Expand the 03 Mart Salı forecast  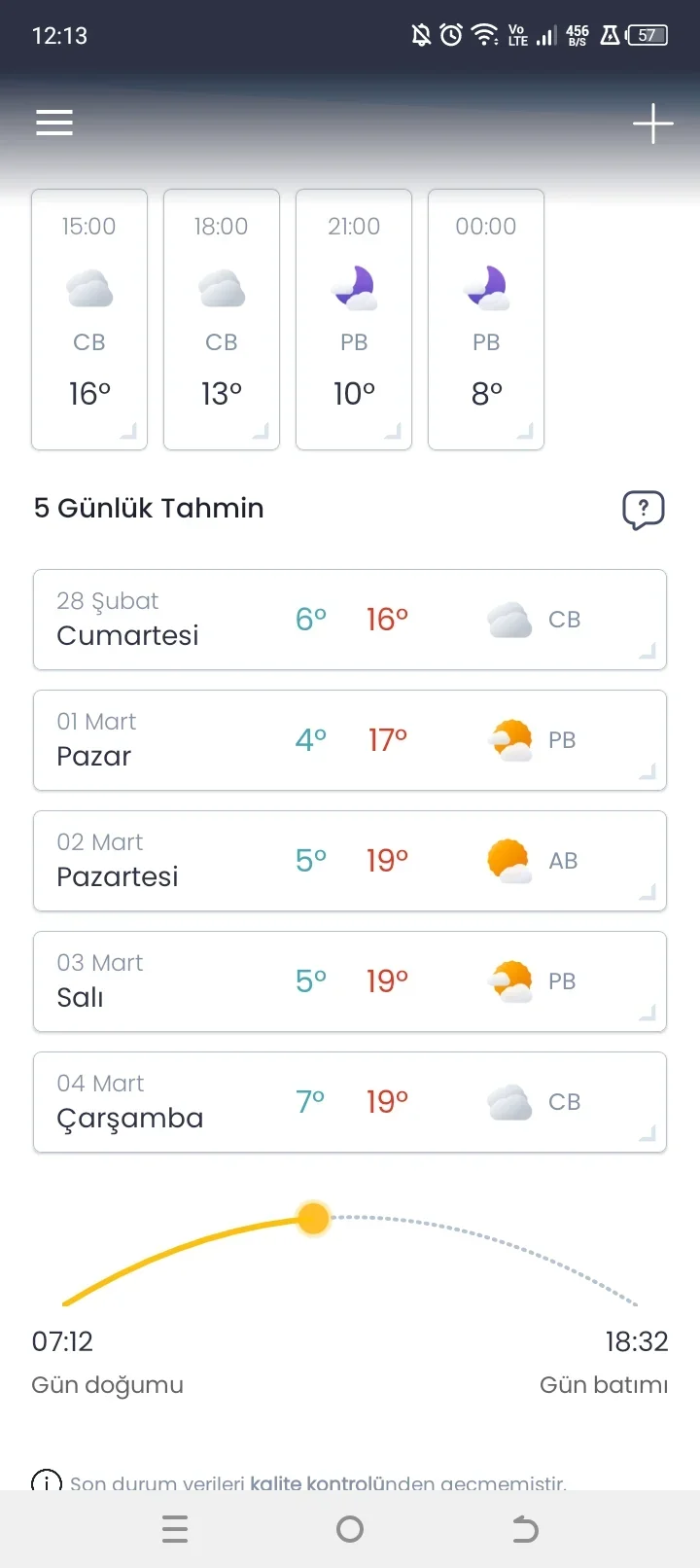click(350, 981)
